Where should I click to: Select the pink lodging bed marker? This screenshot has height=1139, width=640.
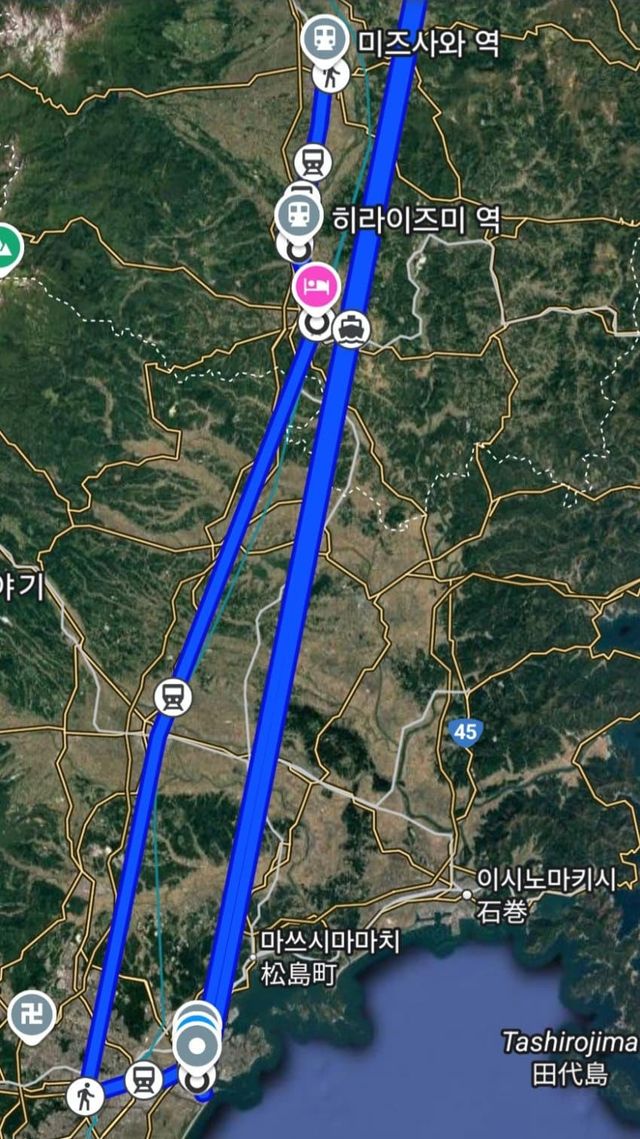click(x=316, y=287)
